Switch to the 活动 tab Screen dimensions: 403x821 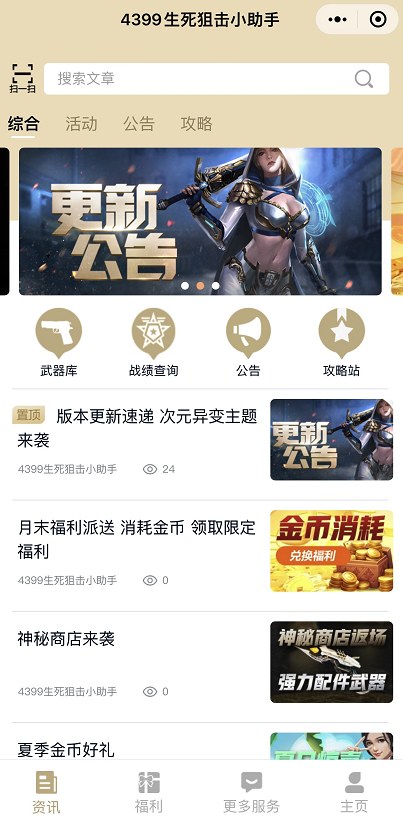point(81,124)
